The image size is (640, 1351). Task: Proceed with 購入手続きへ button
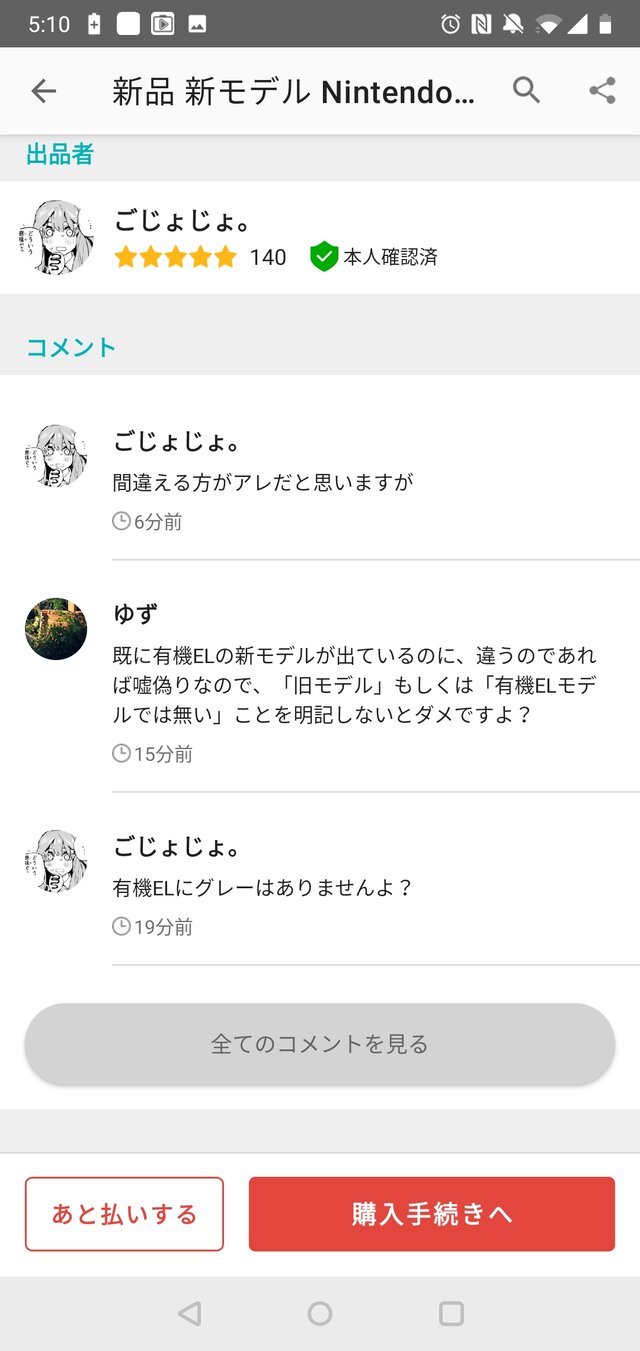(x=432, y=1214)
